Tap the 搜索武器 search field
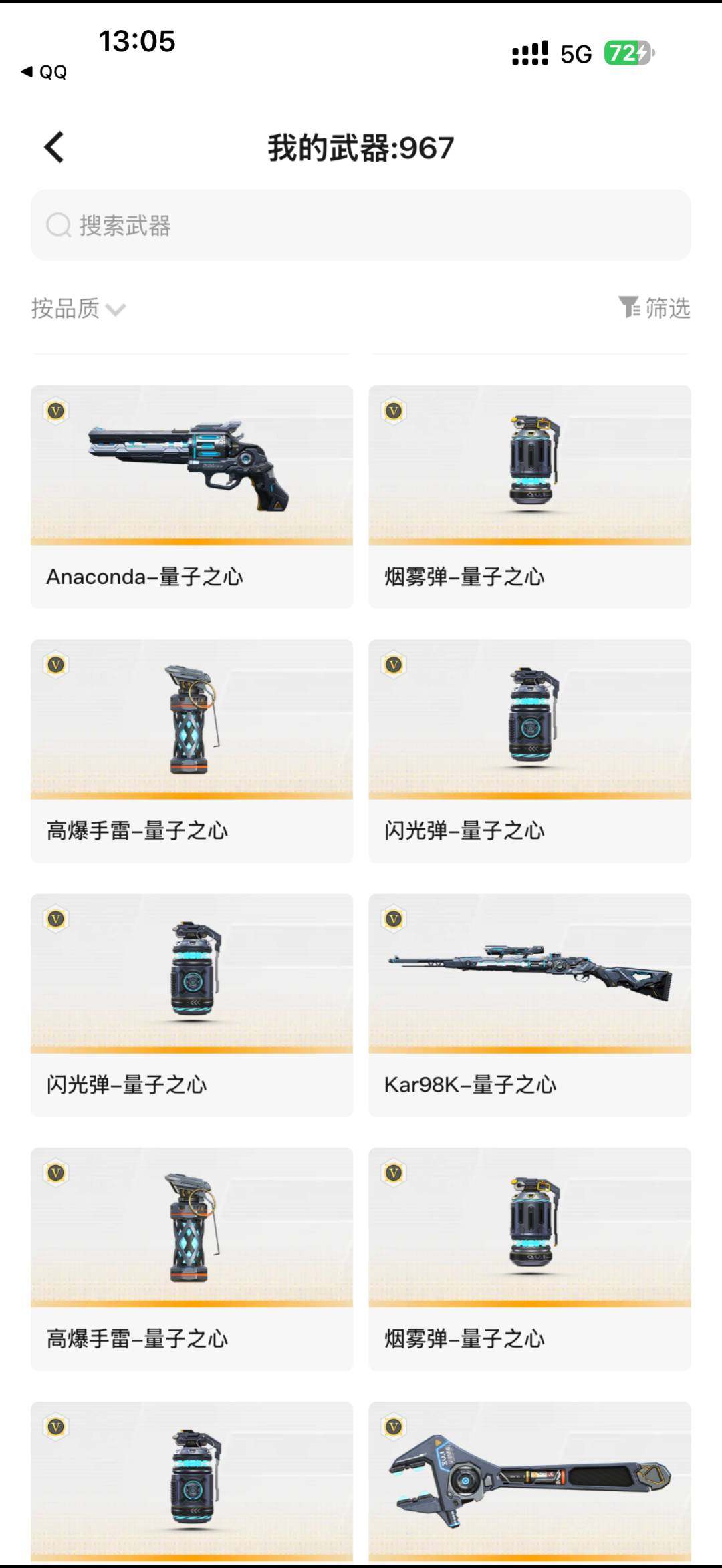The image size is (722, 1568). (x=361, y=225)
